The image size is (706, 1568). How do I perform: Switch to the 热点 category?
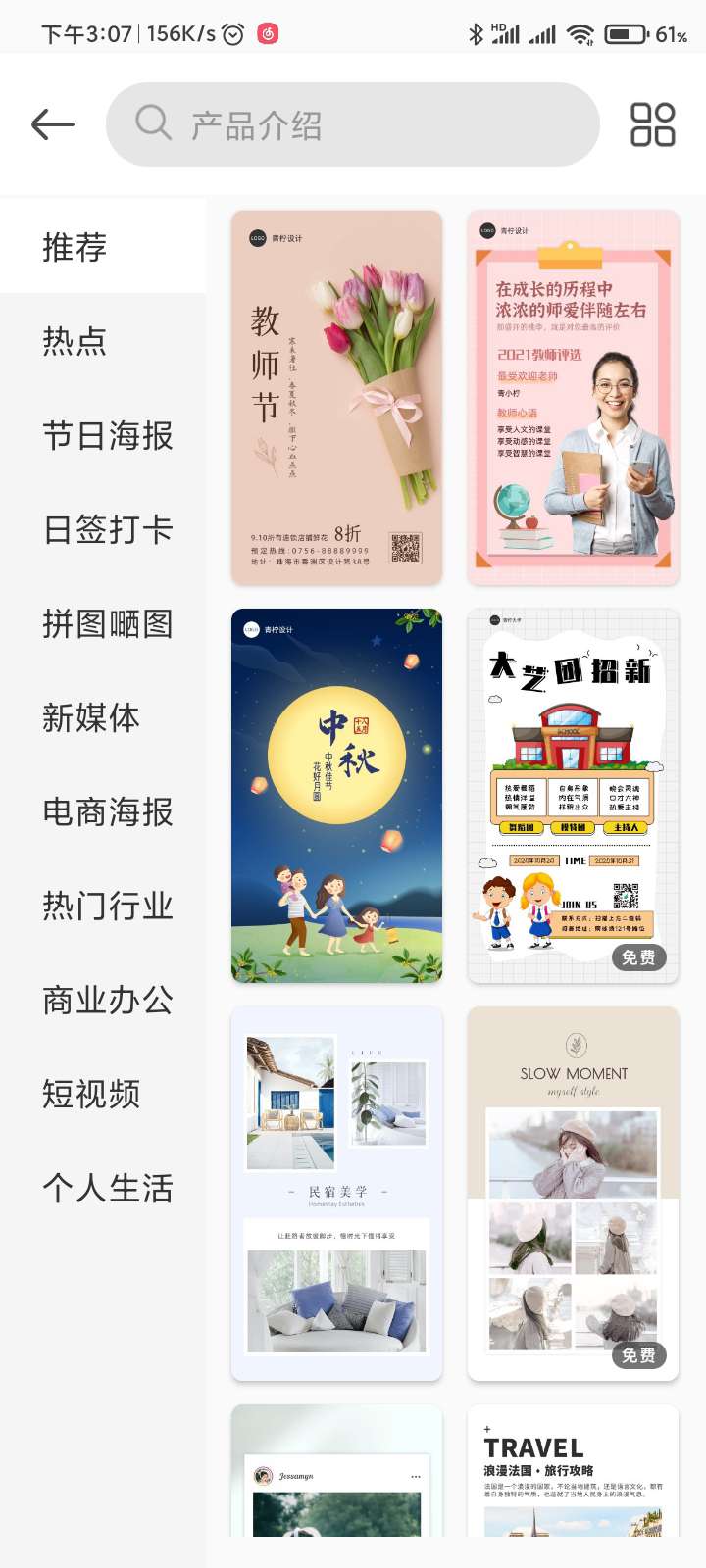tap(75, 341)
